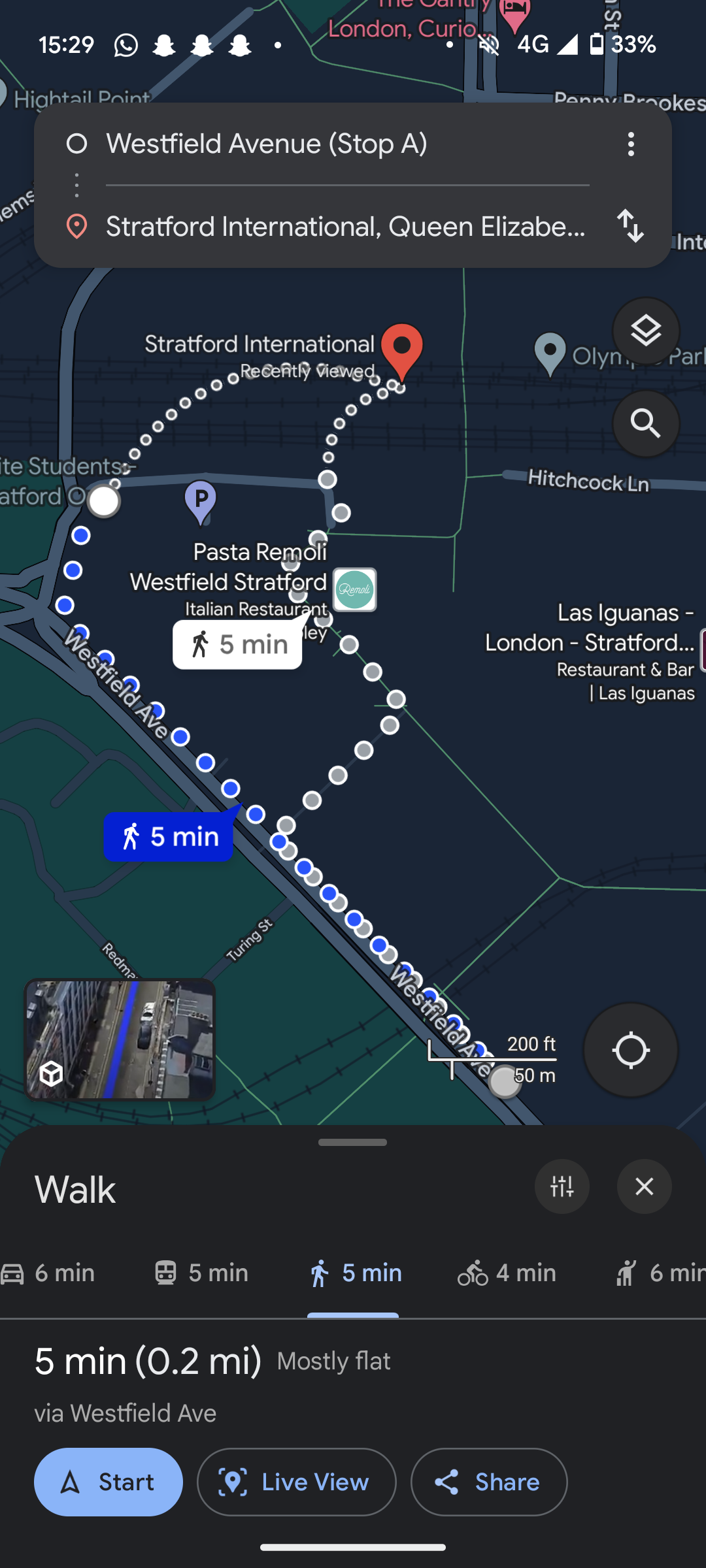
Task: Center map on my location
Action: click(630, 1051)
